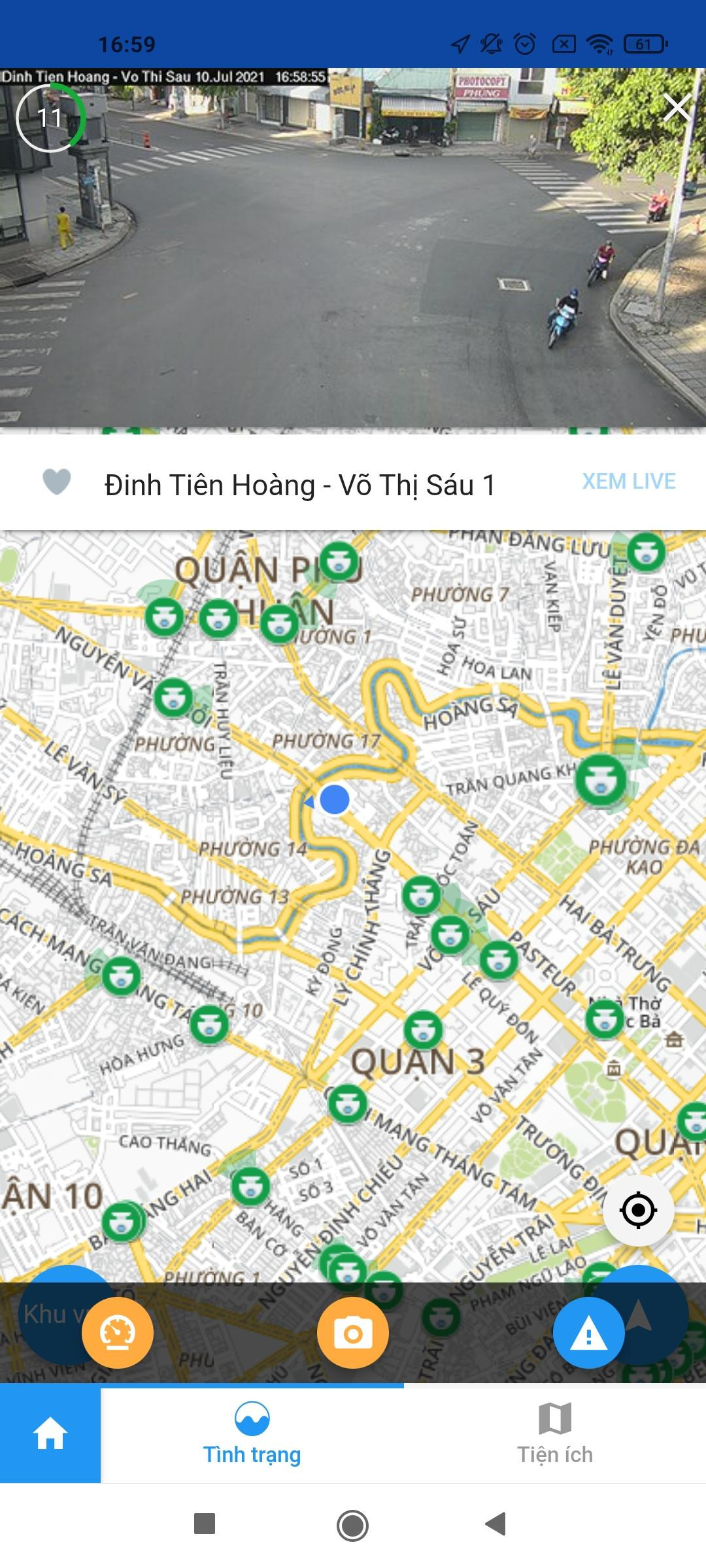The image size is (706, 1568).
Task: Open the camera snapshot tool
Action: 353,1333
